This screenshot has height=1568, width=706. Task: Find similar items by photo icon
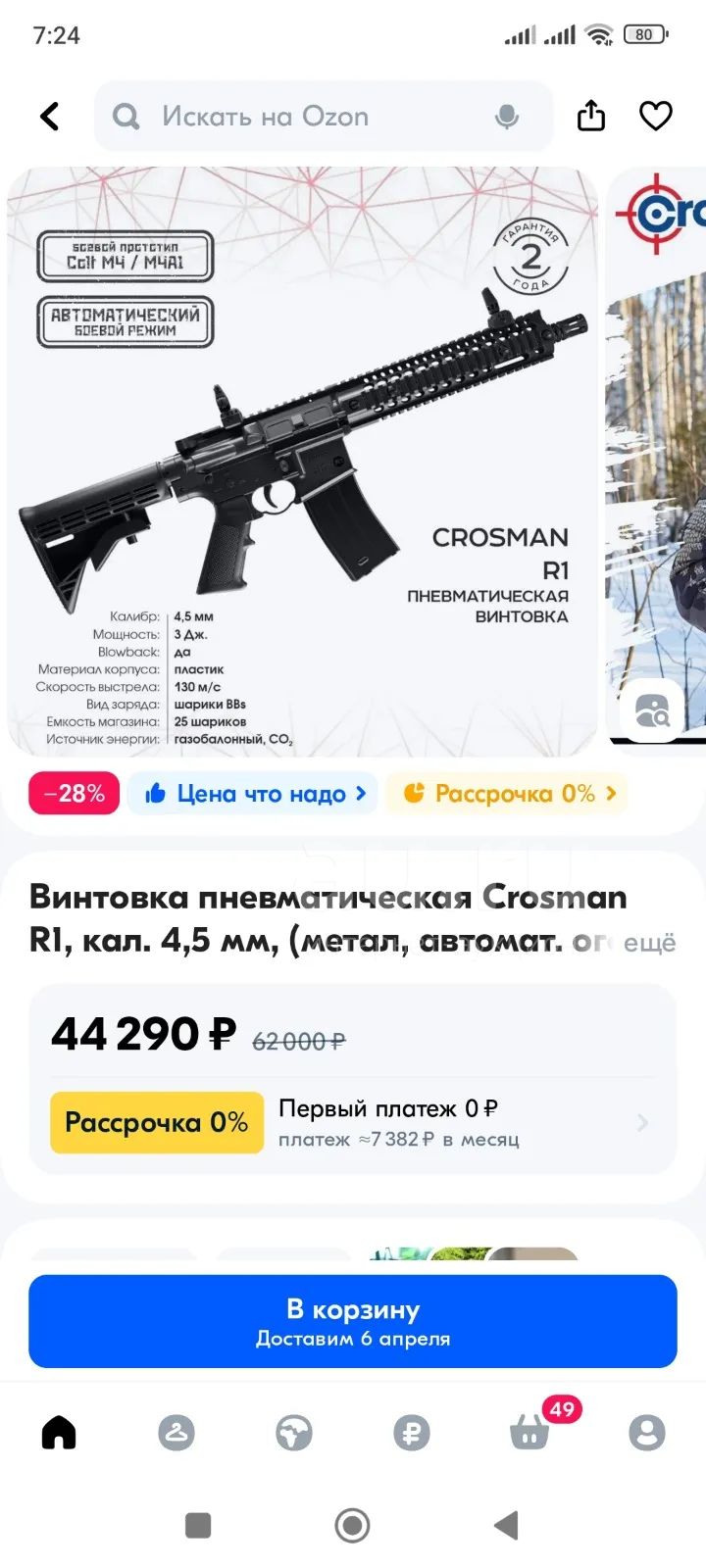pos(652,710)
